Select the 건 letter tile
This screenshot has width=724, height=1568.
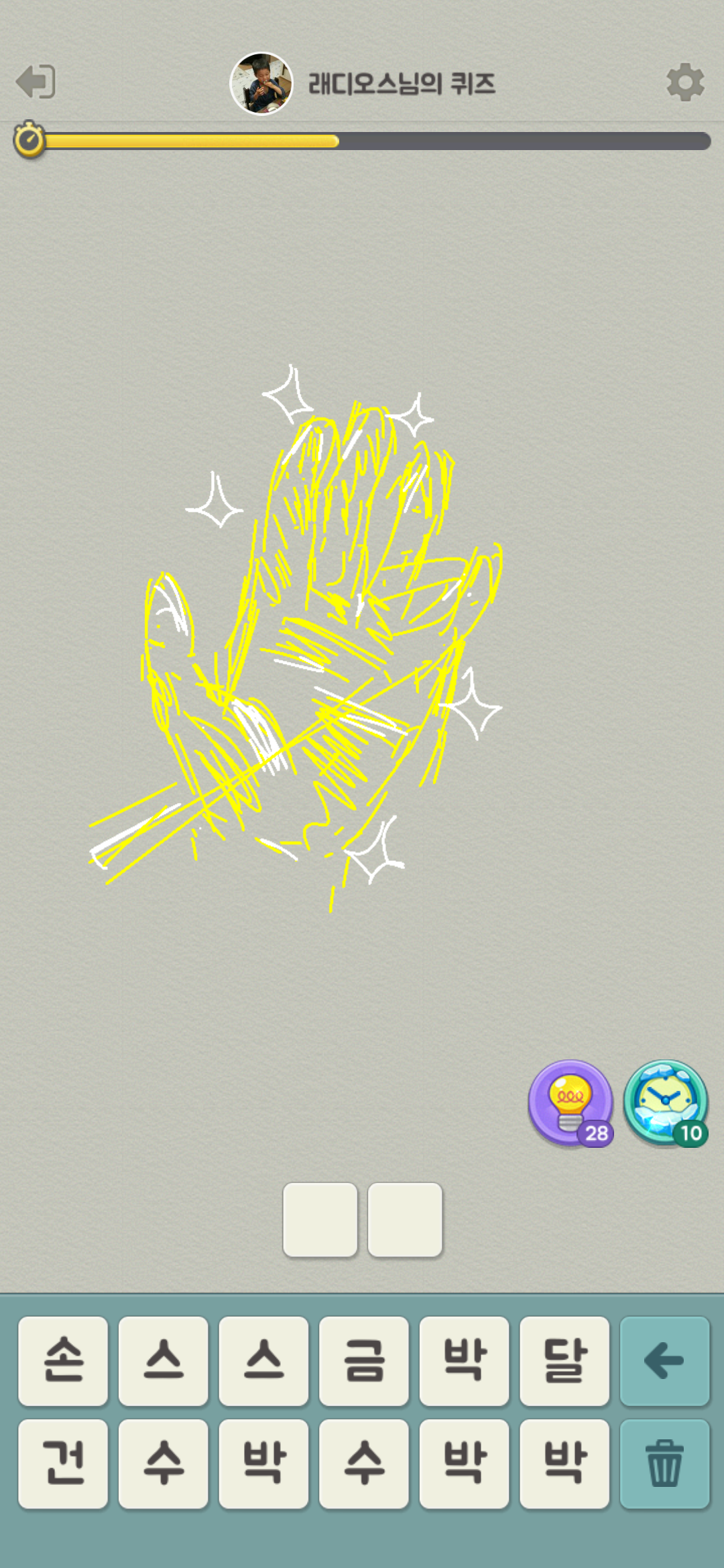63,1463
